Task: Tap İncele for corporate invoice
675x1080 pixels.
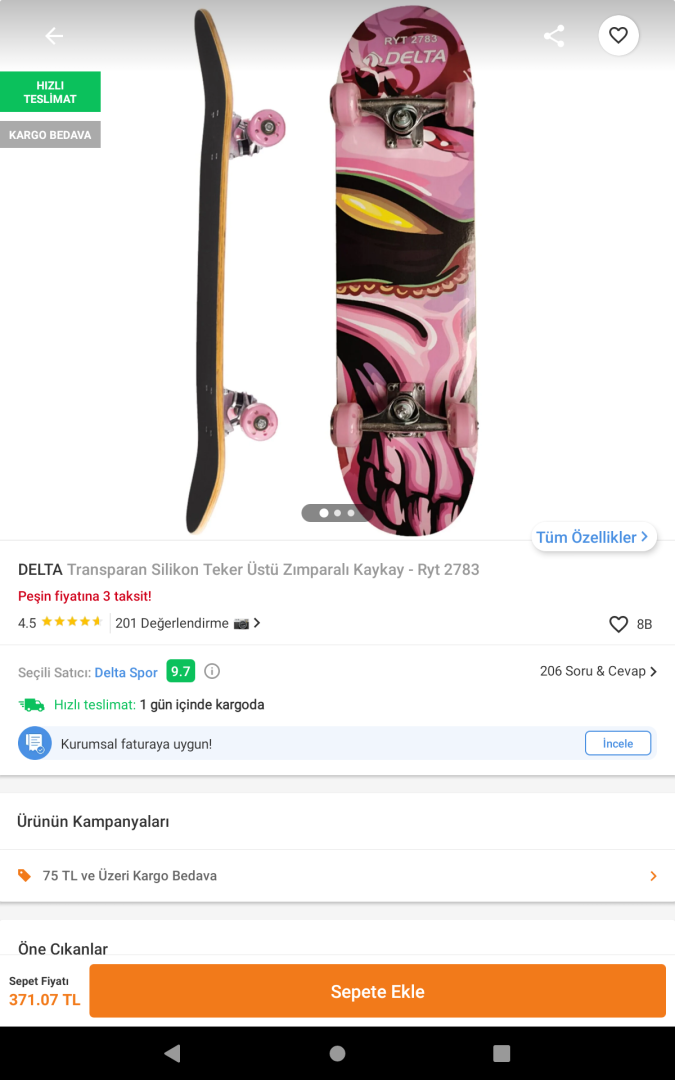Action: [x=617, y=743]
